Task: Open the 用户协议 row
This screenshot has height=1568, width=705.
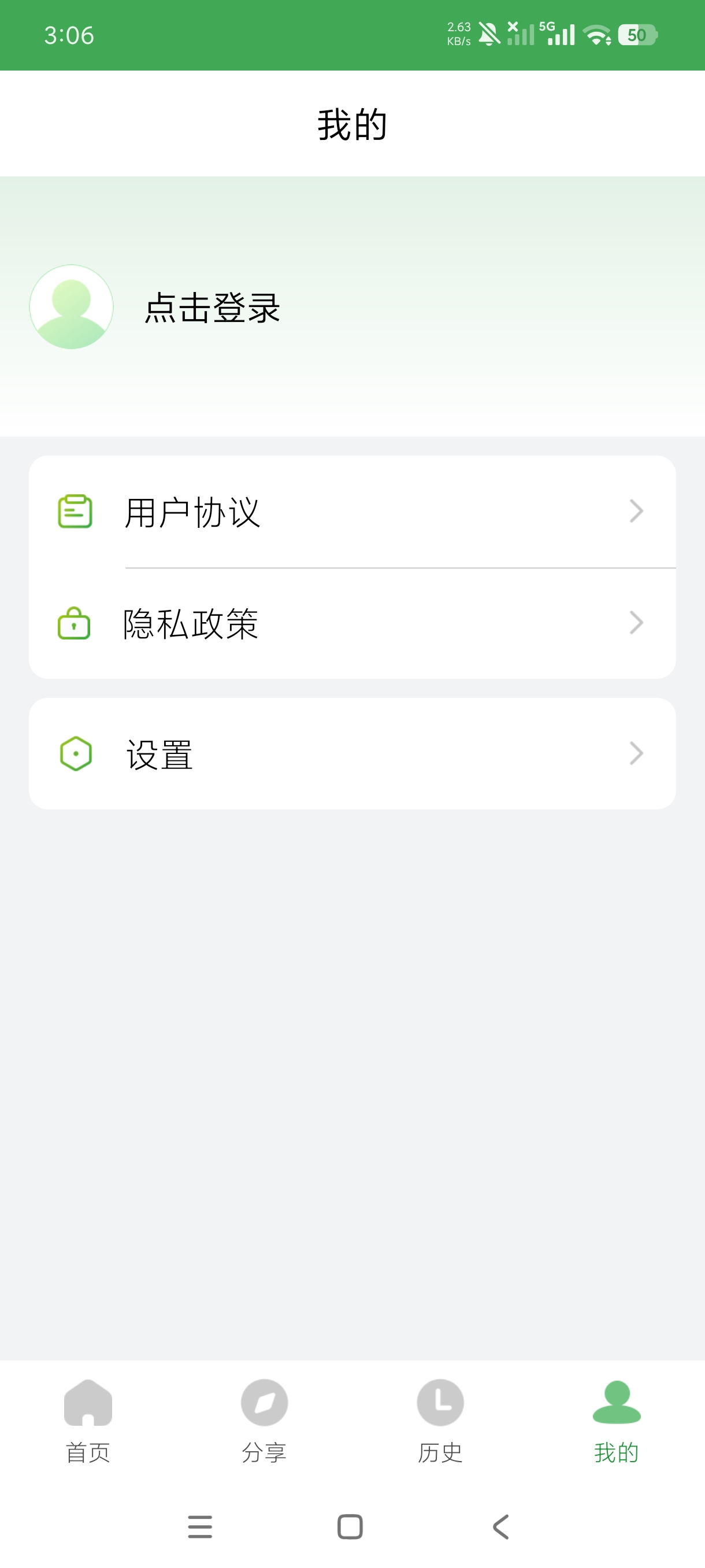Action: coord(352,511)
